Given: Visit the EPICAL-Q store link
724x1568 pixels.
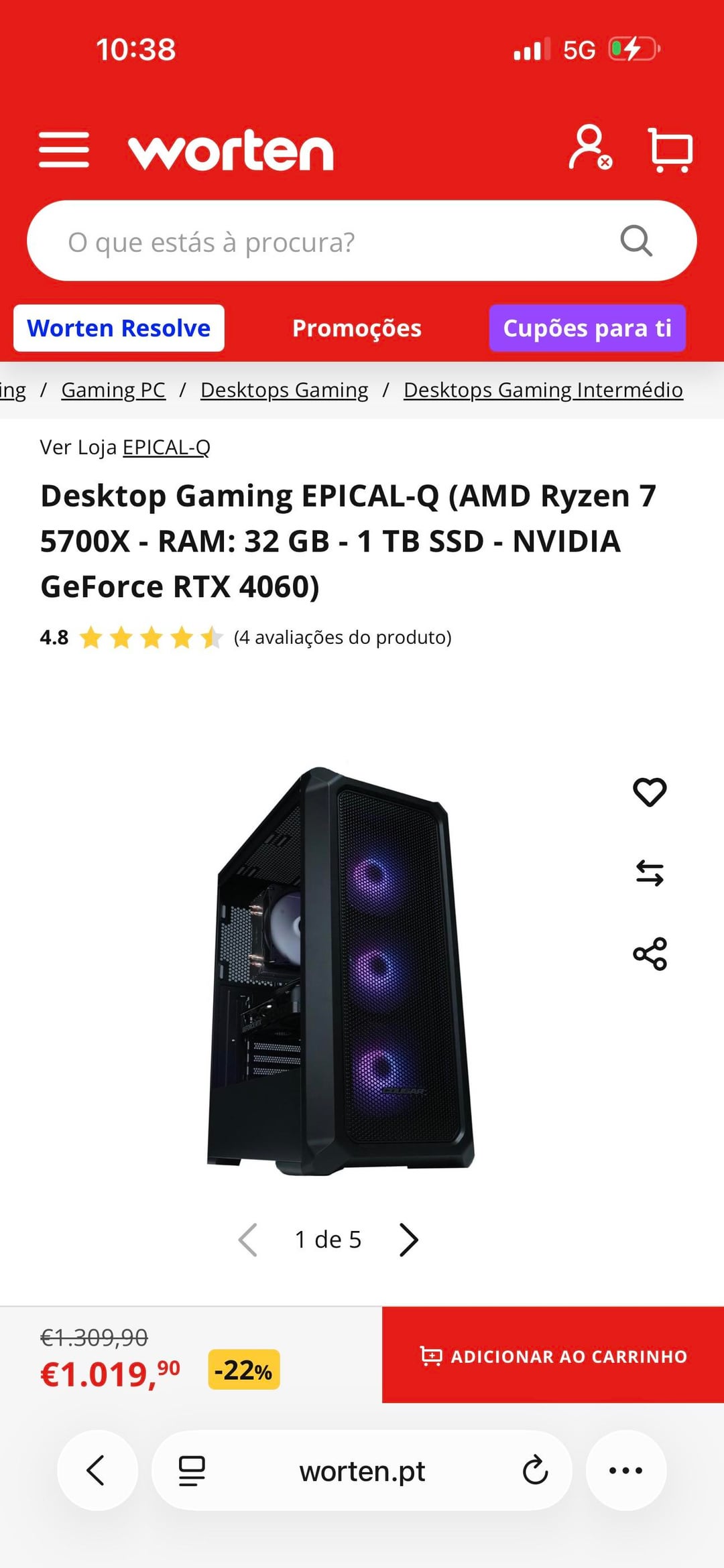Looking at the screenshot, I should [166, 447].
